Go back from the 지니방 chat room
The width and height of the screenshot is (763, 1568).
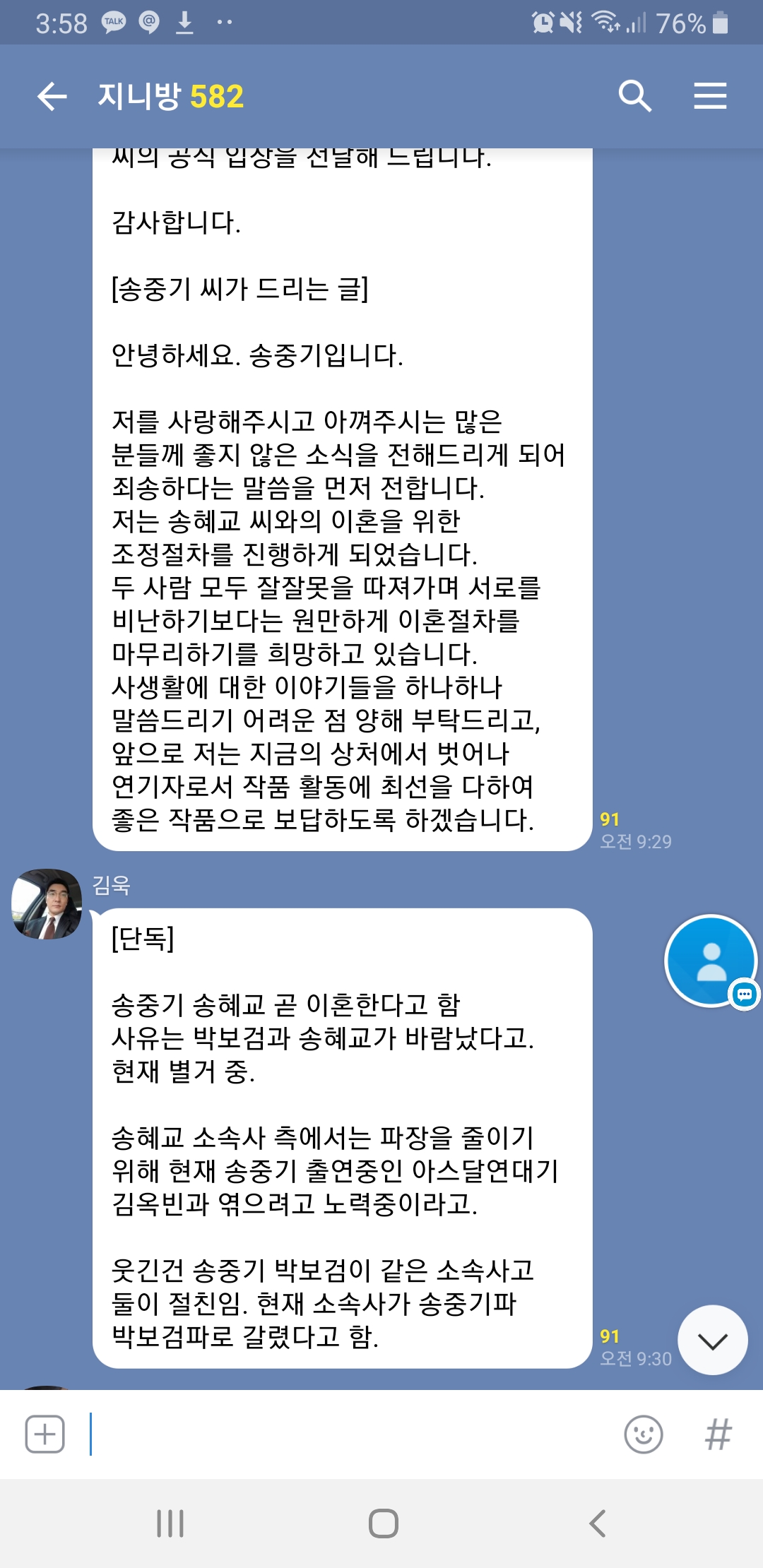(x=52, y=96)
